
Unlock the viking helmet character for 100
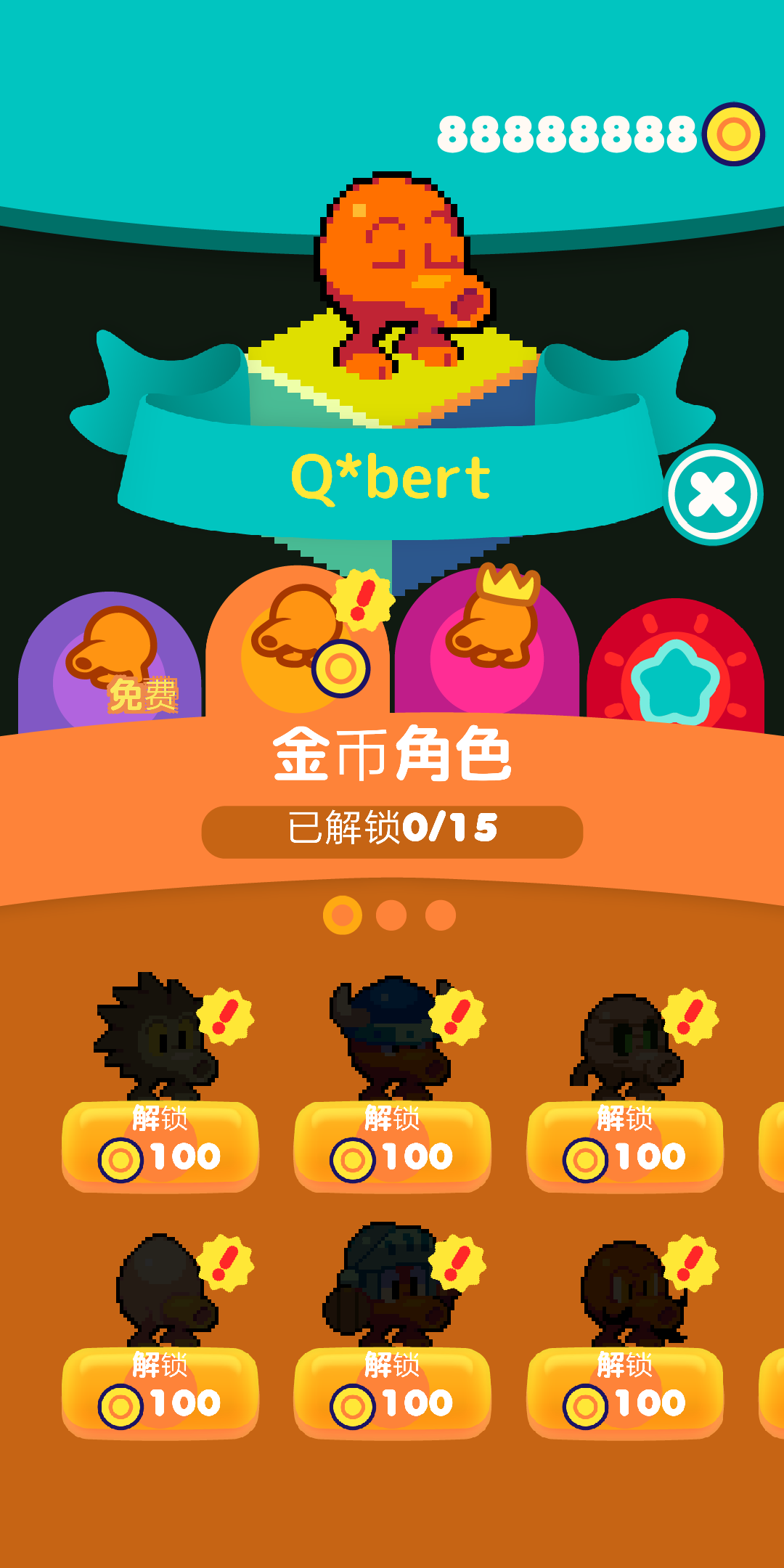coord(392,1145)
